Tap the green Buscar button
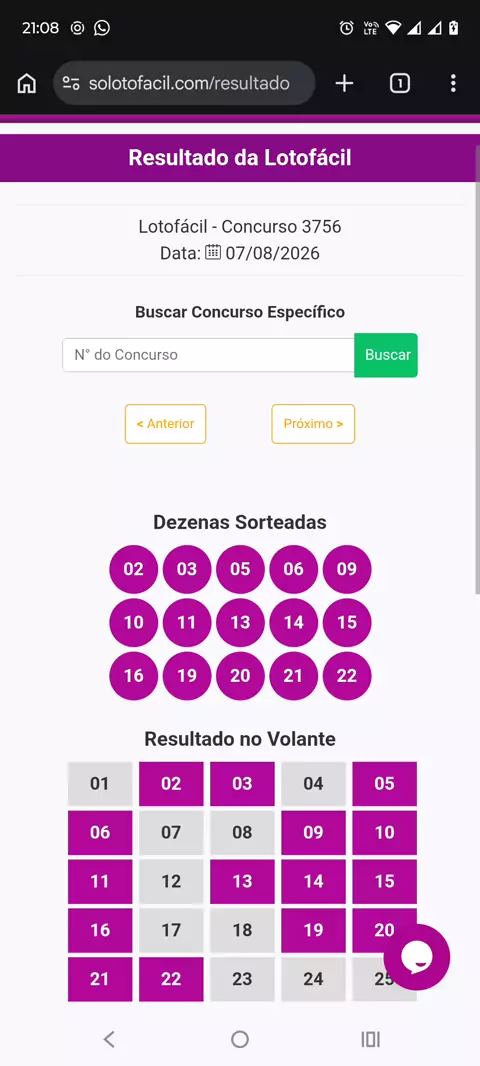 tap(386, 355)
